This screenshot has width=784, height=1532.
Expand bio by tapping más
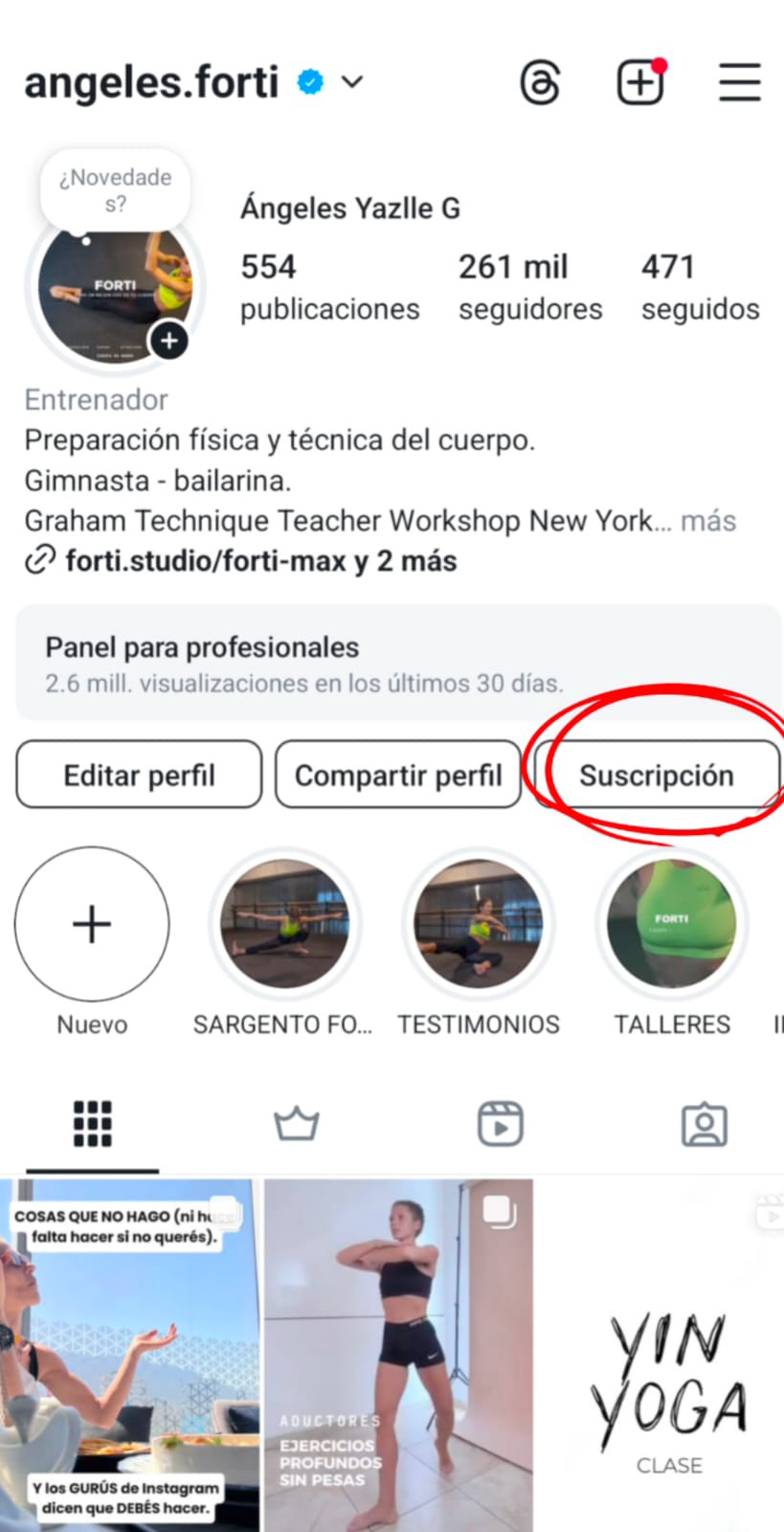point(708,521)
